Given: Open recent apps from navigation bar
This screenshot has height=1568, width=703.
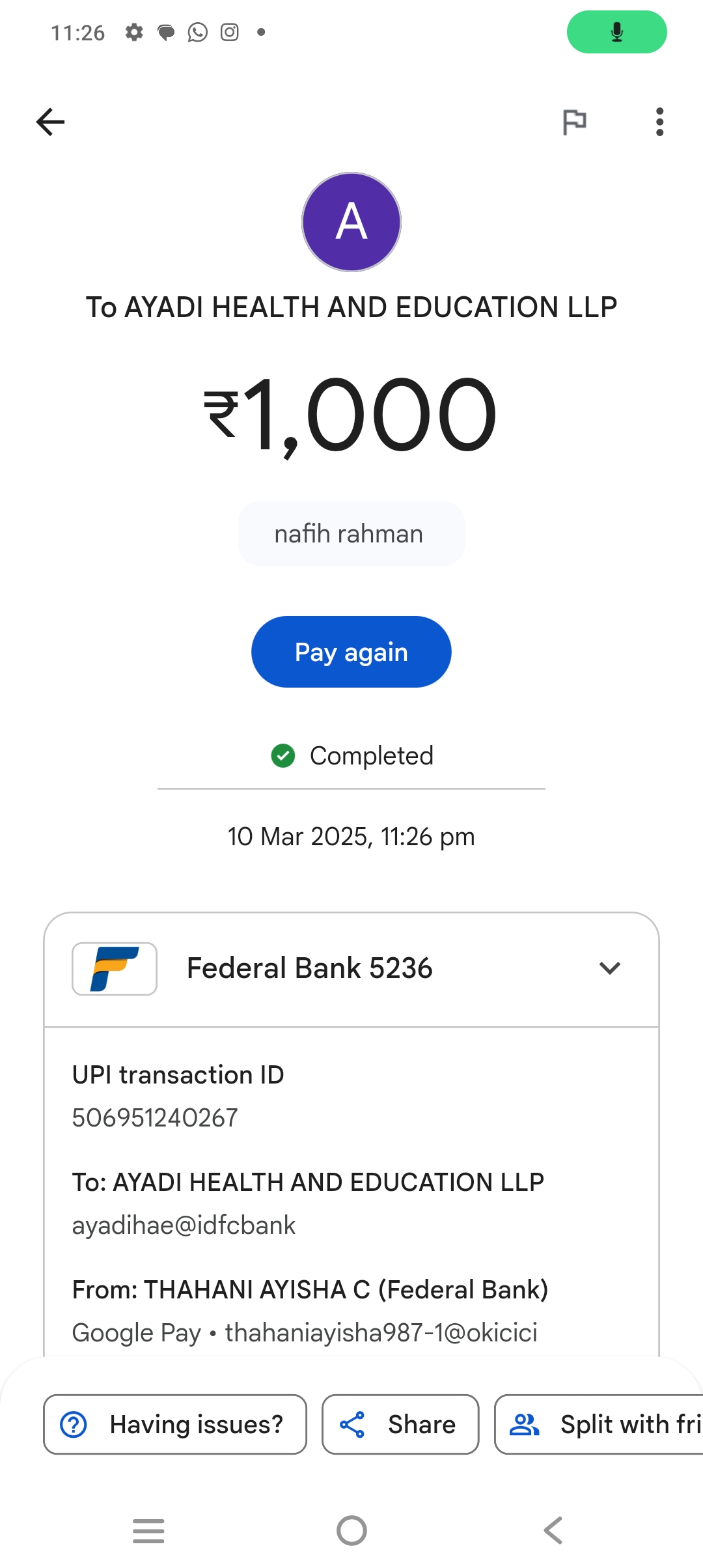Looking at the screenshot, I should 148,1530.
